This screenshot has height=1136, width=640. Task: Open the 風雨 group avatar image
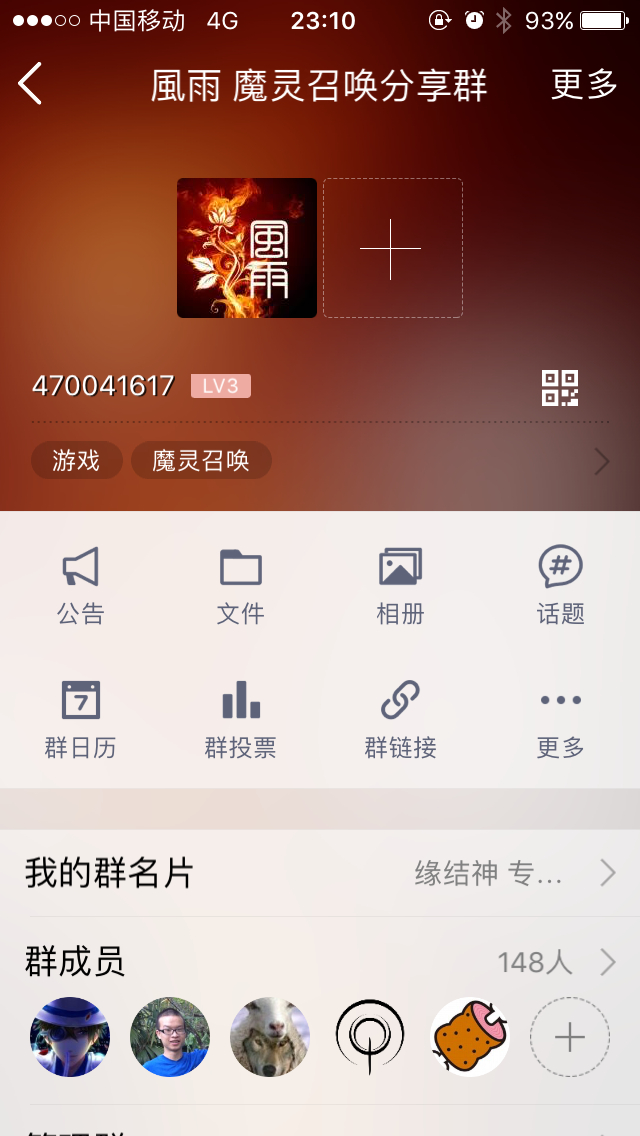click(x=247, y=248)
